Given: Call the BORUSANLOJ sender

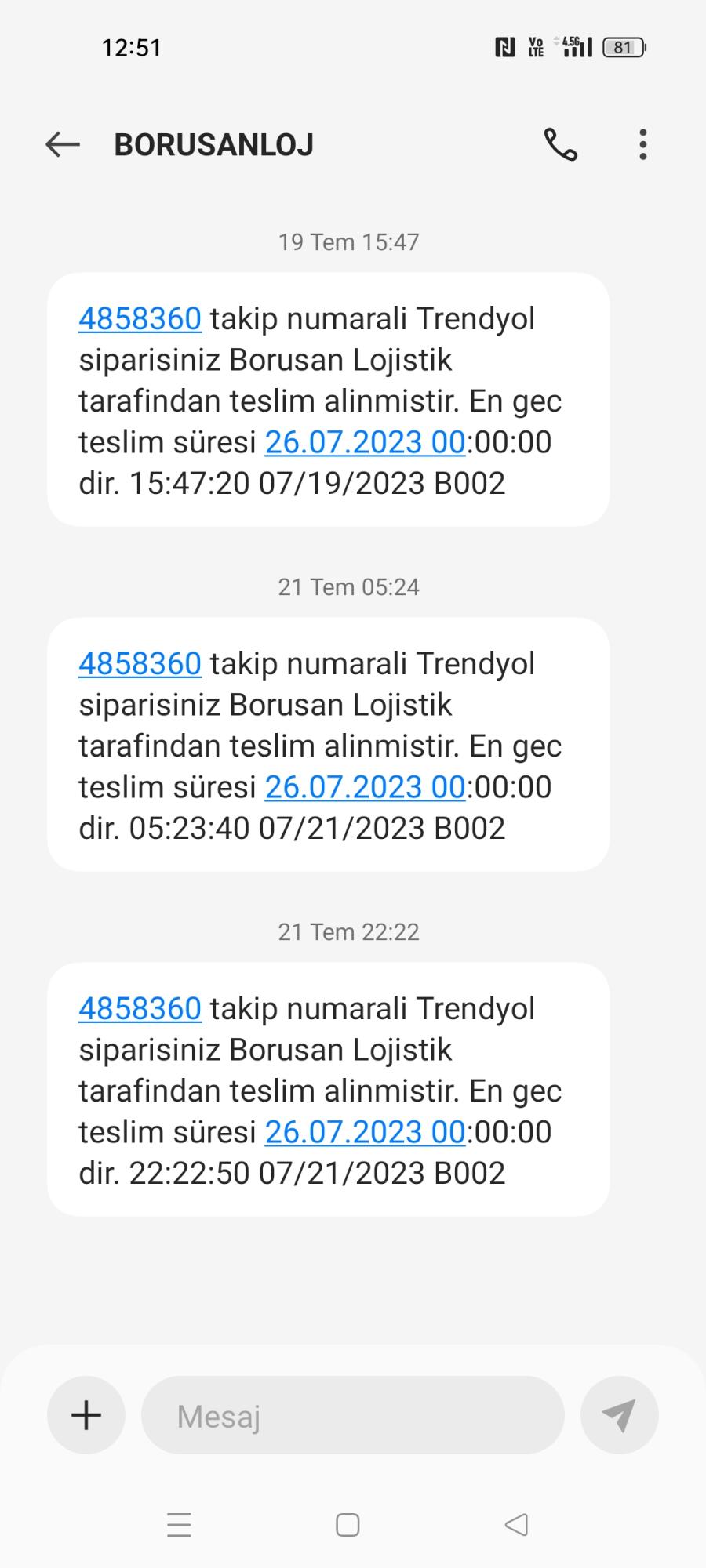Looking at the screenshot, I should 561,144.
